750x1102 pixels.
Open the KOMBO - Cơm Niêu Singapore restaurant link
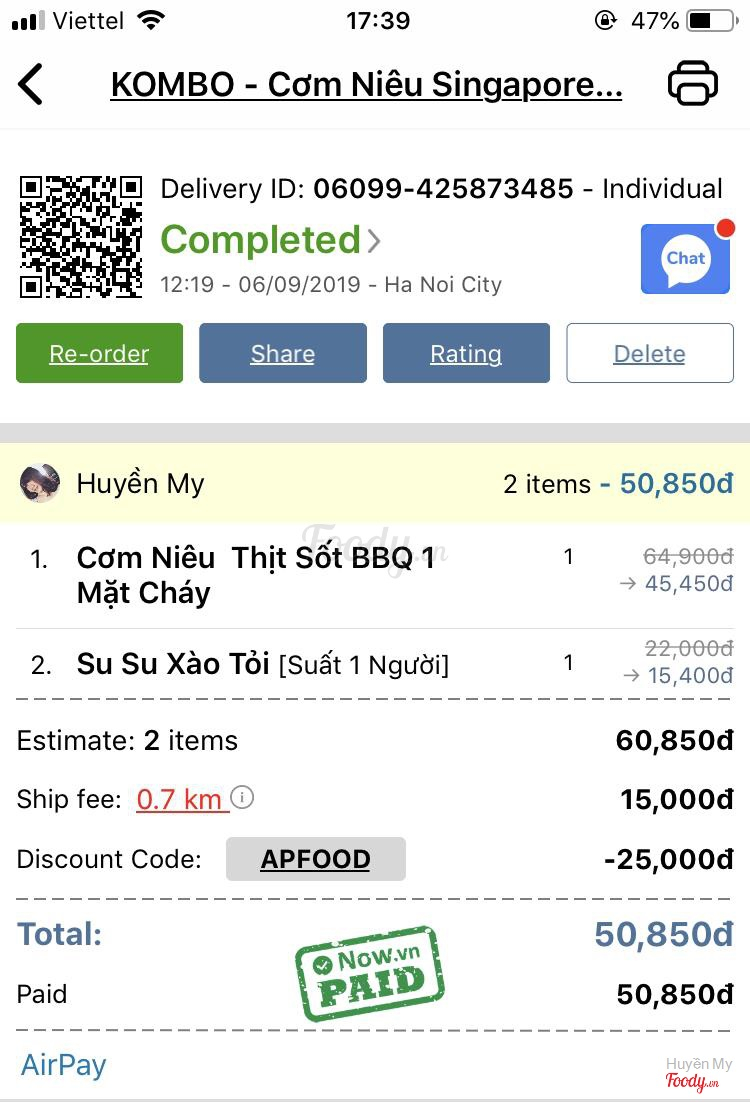(366, 85)
